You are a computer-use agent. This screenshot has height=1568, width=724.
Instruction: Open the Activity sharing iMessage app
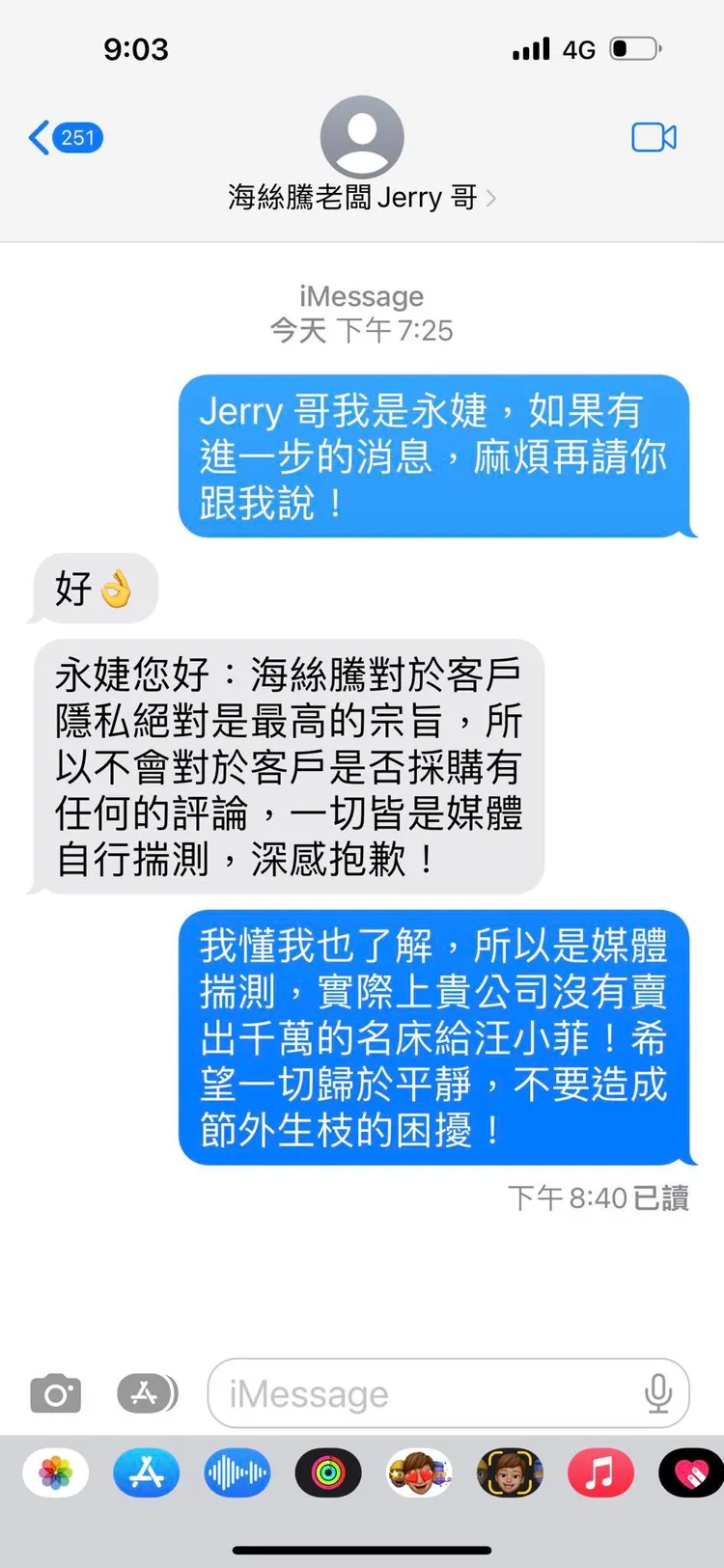coord(328,1473)
